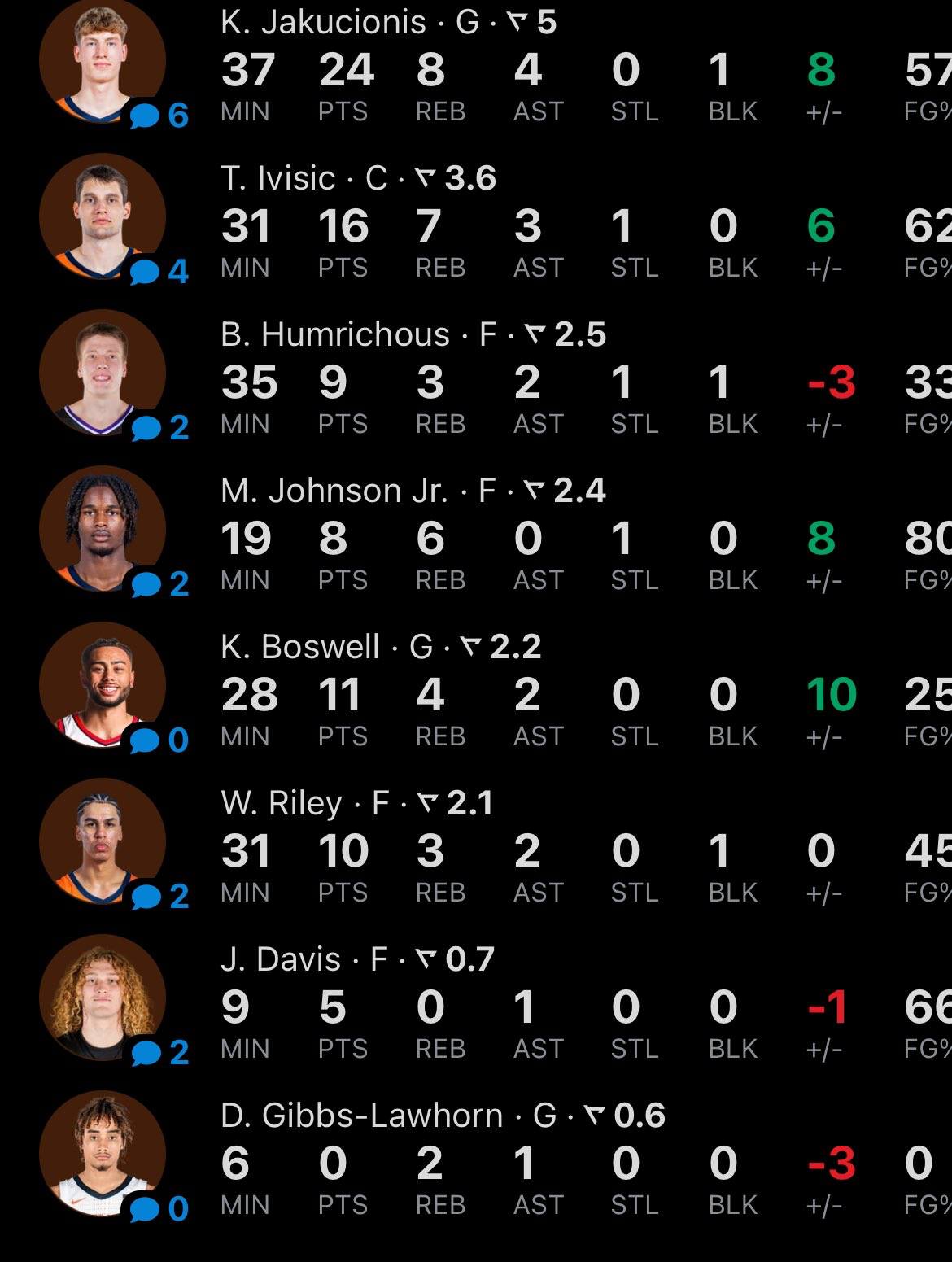Open the 6 comments on K. Jakucionis
Image resolution: width=952 pixels, height=1262 pixels.
click(159, 116)
